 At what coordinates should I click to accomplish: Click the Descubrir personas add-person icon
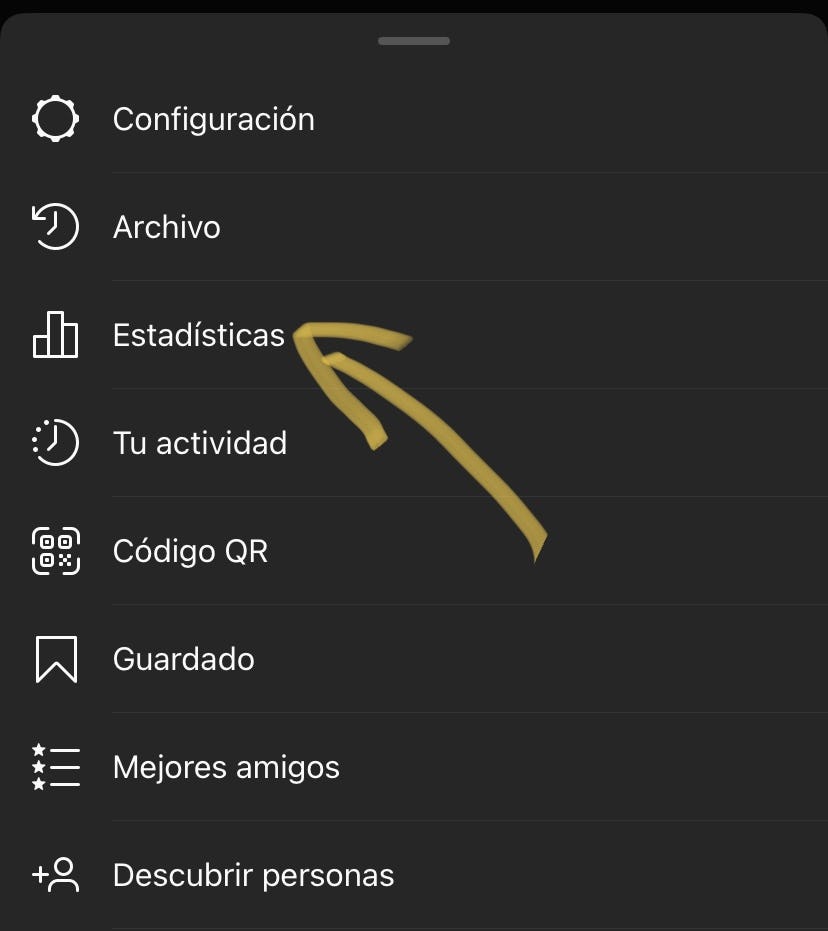click(x=55, y=875)
